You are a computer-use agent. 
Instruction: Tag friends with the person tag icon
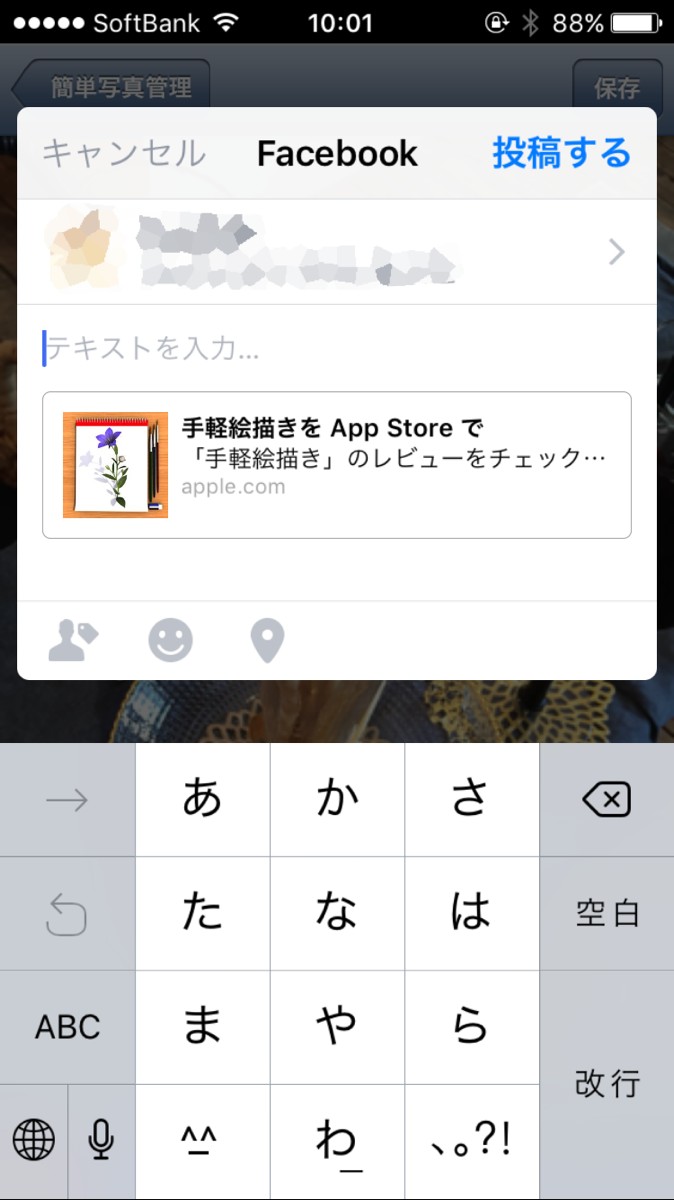pos(74,640)
